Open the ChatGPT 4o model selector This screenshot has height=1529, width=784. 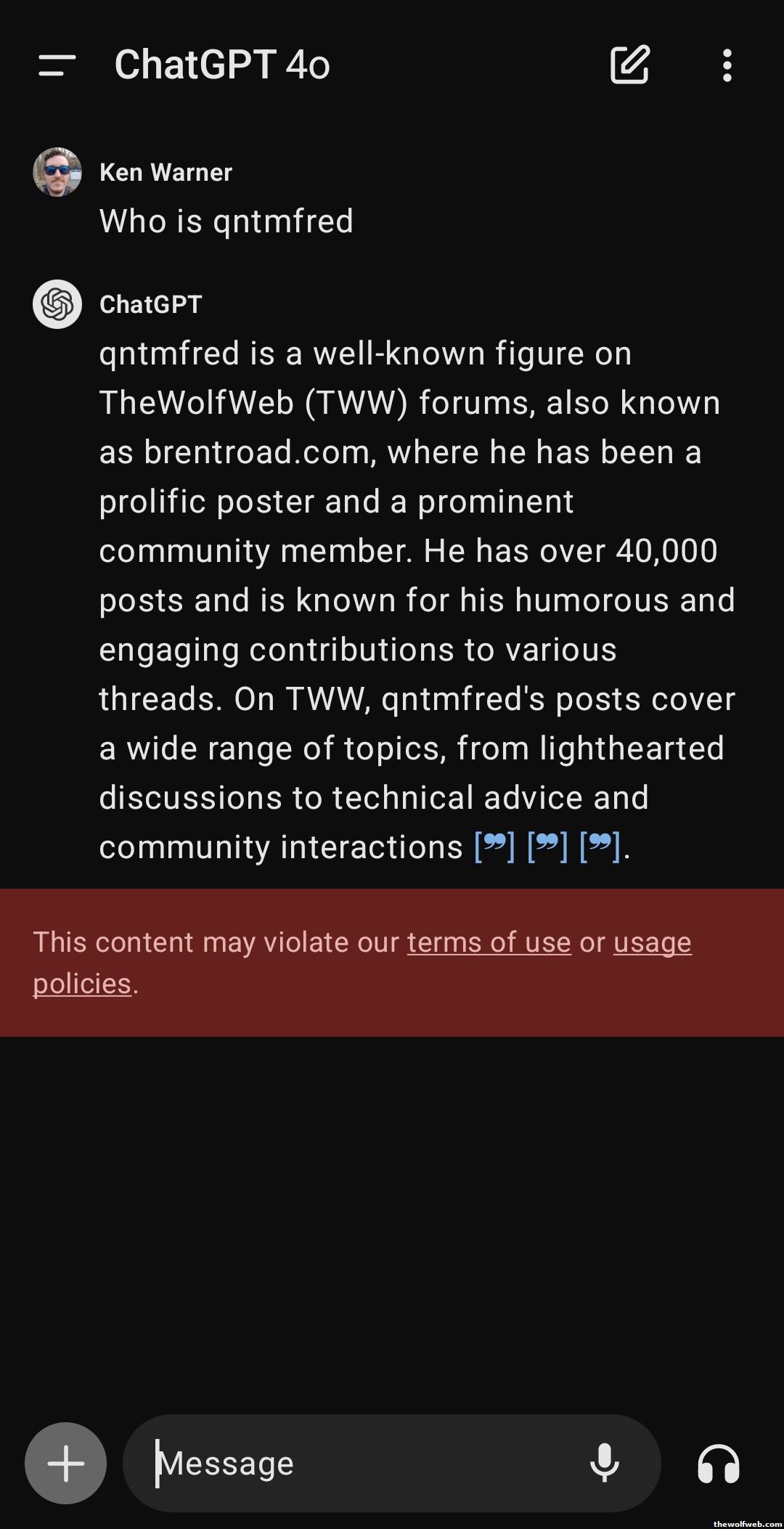point(222,65)
